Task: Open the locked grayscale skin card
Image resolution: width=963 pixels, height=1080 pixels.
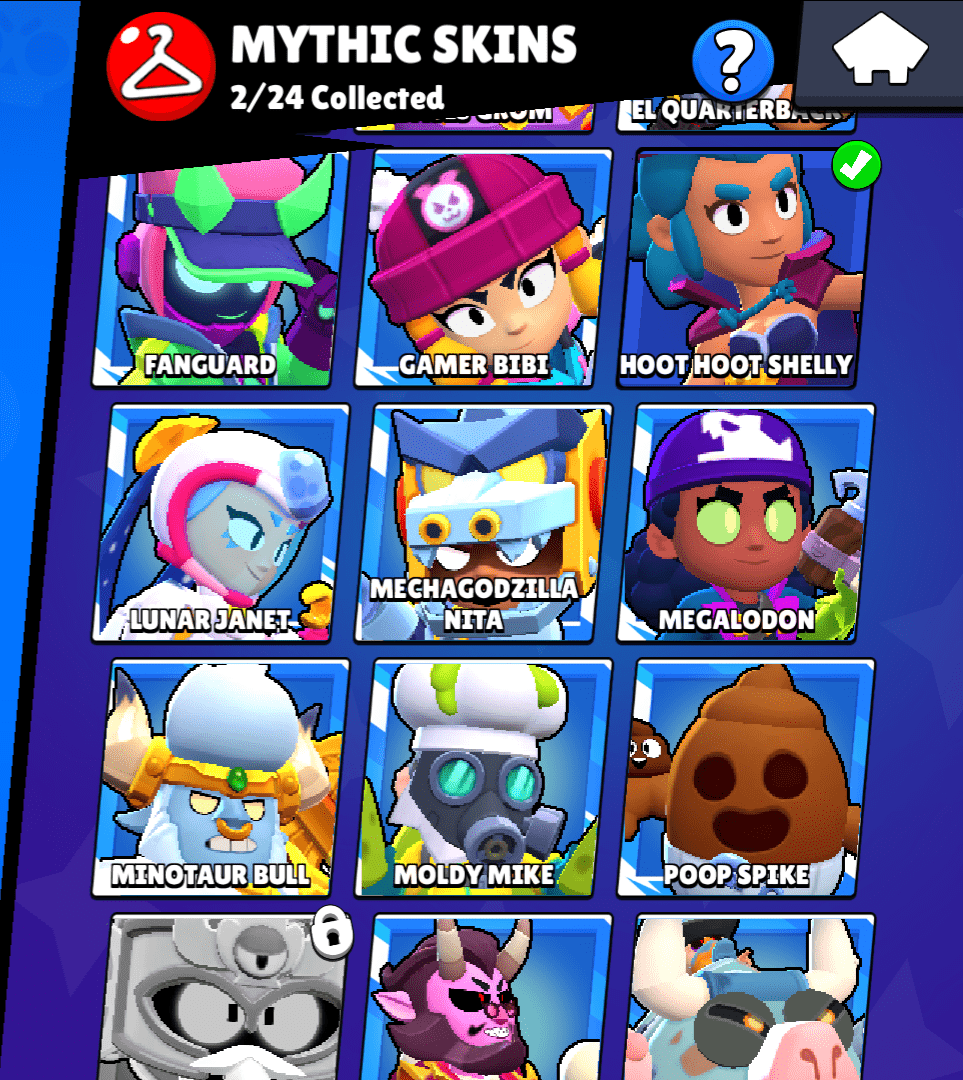Action: (x=221, y=1000)
